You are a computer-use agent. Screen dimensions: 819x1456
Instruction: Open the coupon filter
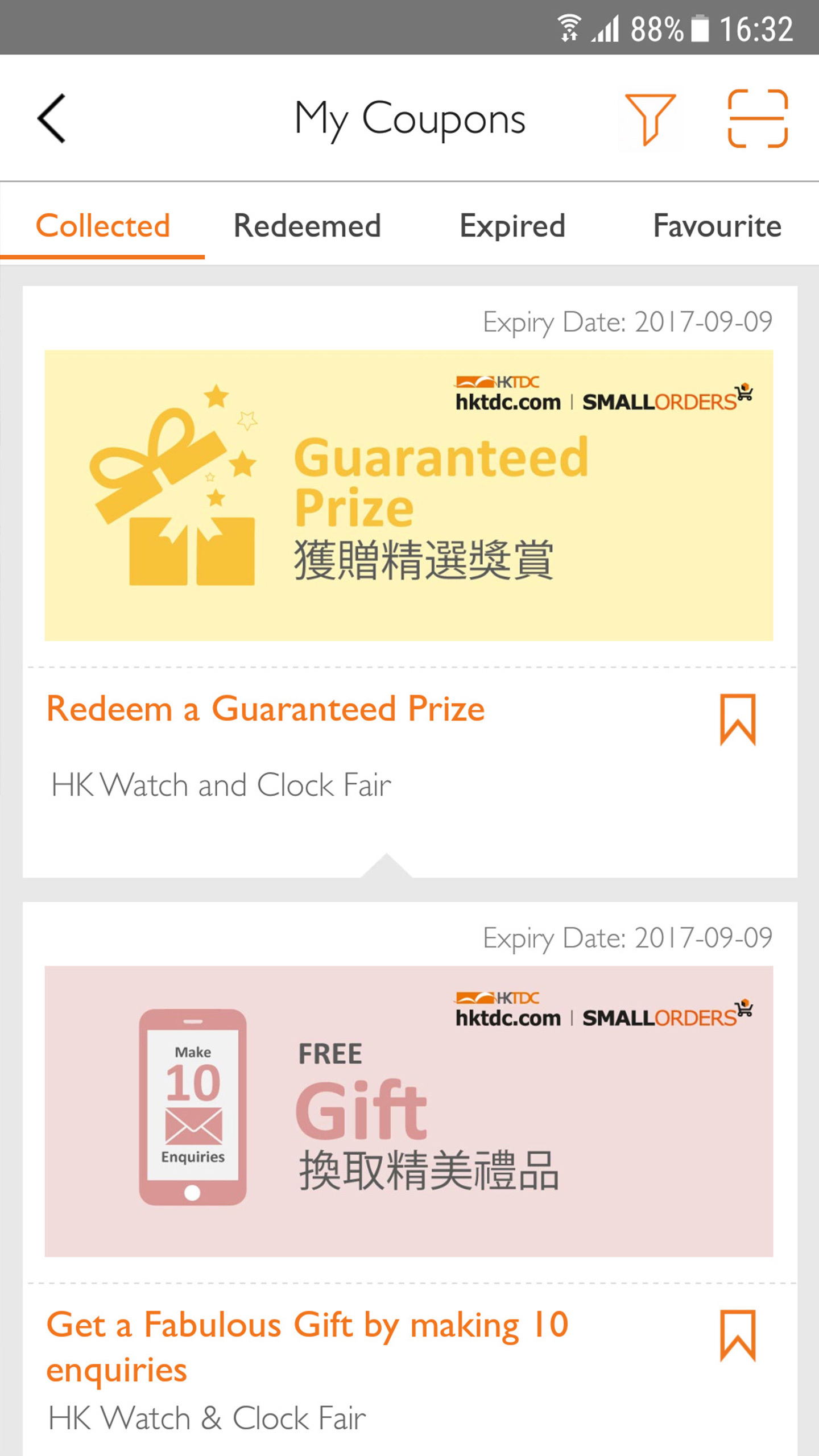[x=650, y=118]
